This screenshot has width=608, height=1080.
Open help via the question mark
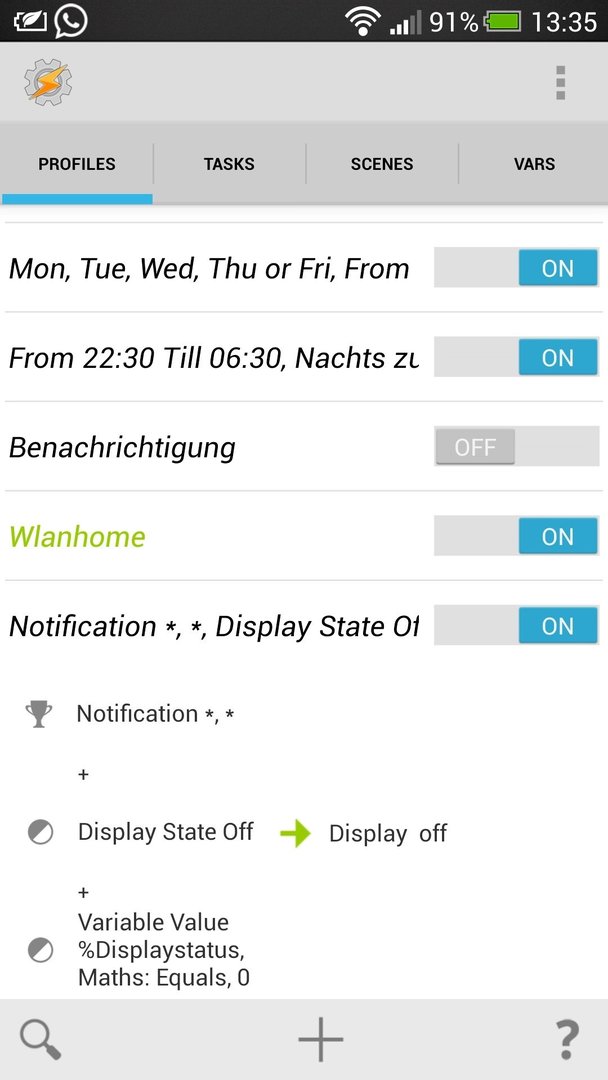567,1039
